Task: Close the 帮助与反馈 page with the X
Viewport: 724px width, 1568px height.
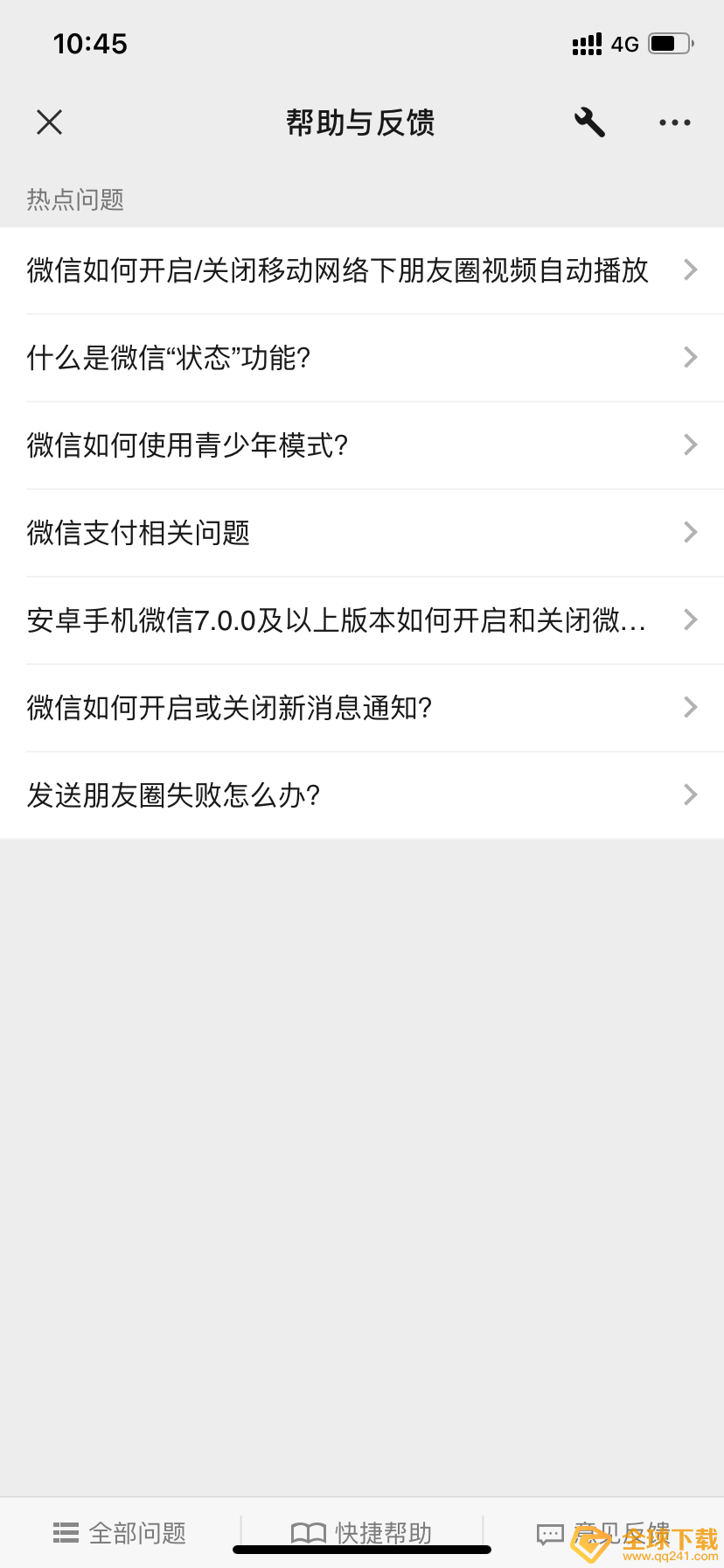Action: pyautogui.click(x=49, y=122)
